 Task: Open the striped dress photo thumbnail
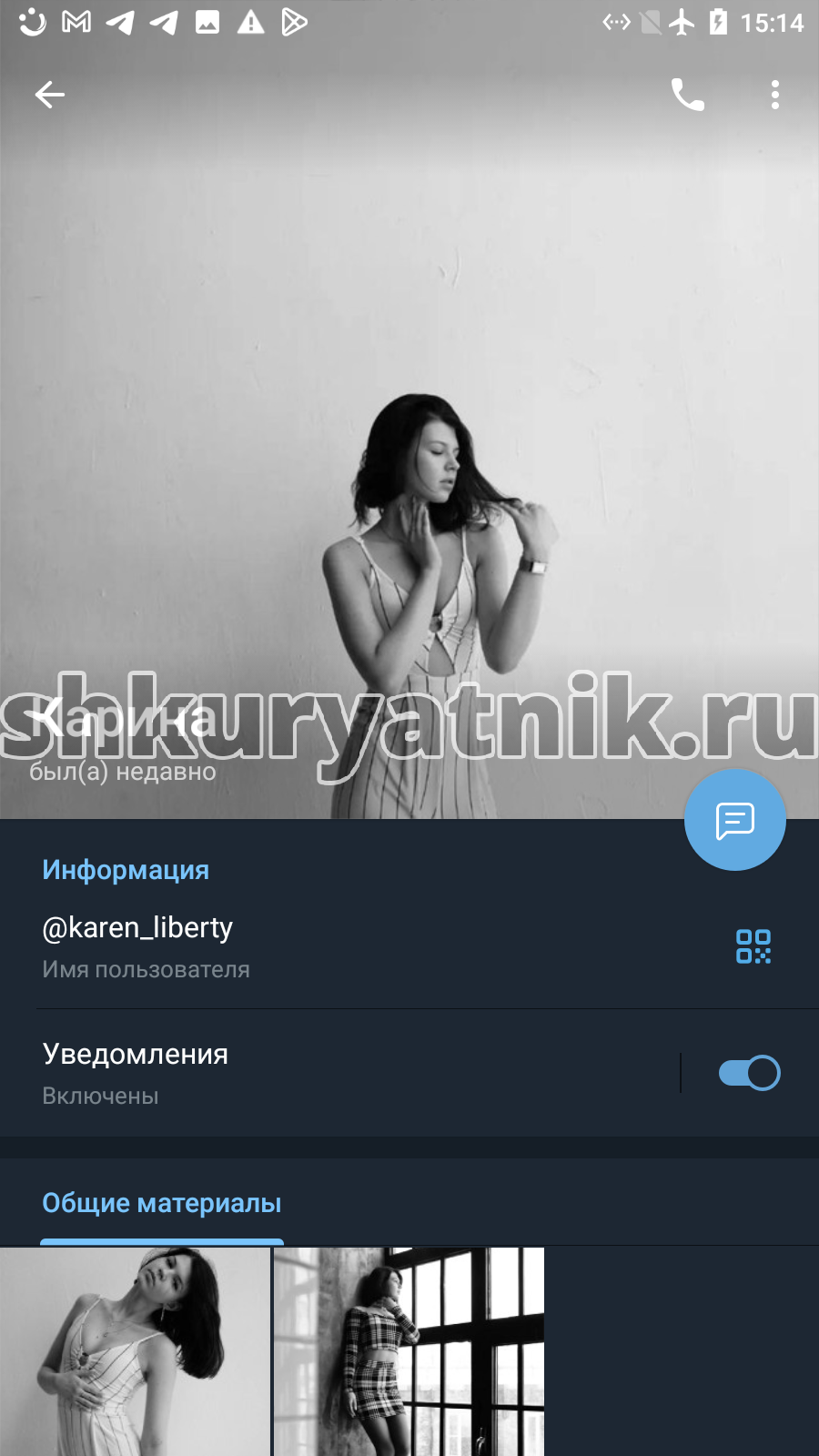pyautogui.click(x=135, y=1351)
